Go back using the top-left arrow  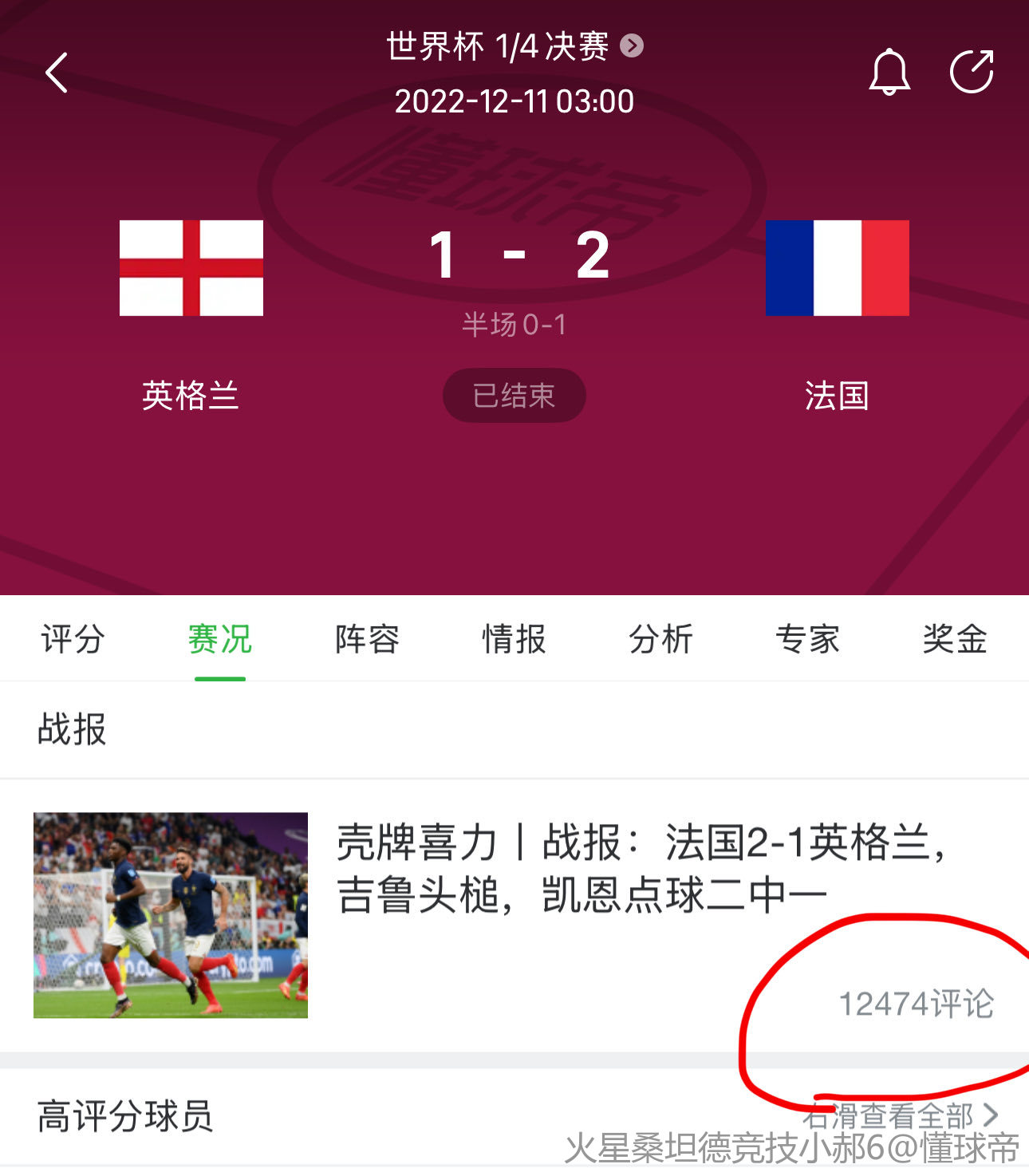click(x=57, y=73)
